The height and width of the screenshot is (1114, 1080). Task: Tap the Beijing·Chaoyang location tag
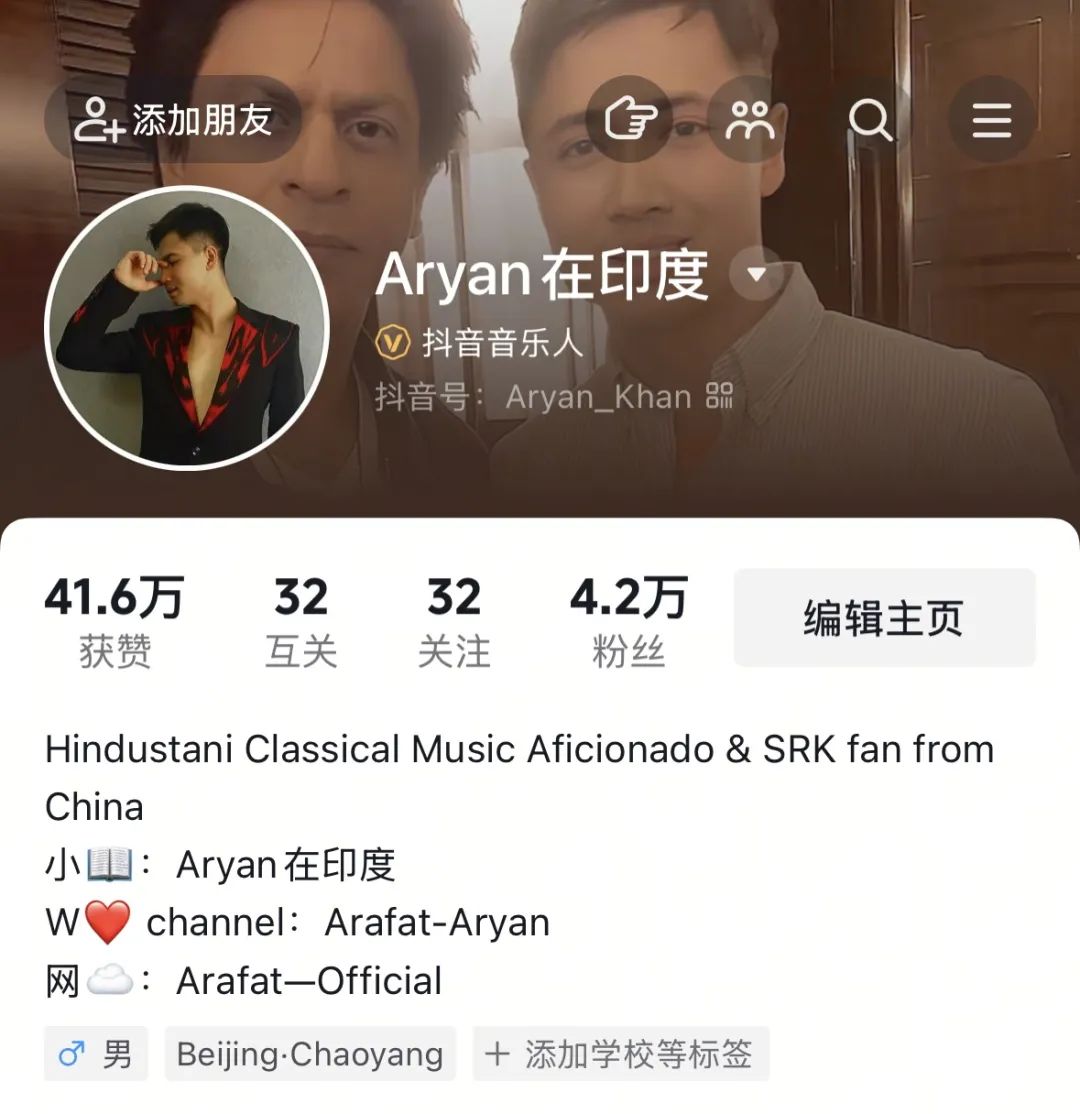click(x=310, y=1054)
